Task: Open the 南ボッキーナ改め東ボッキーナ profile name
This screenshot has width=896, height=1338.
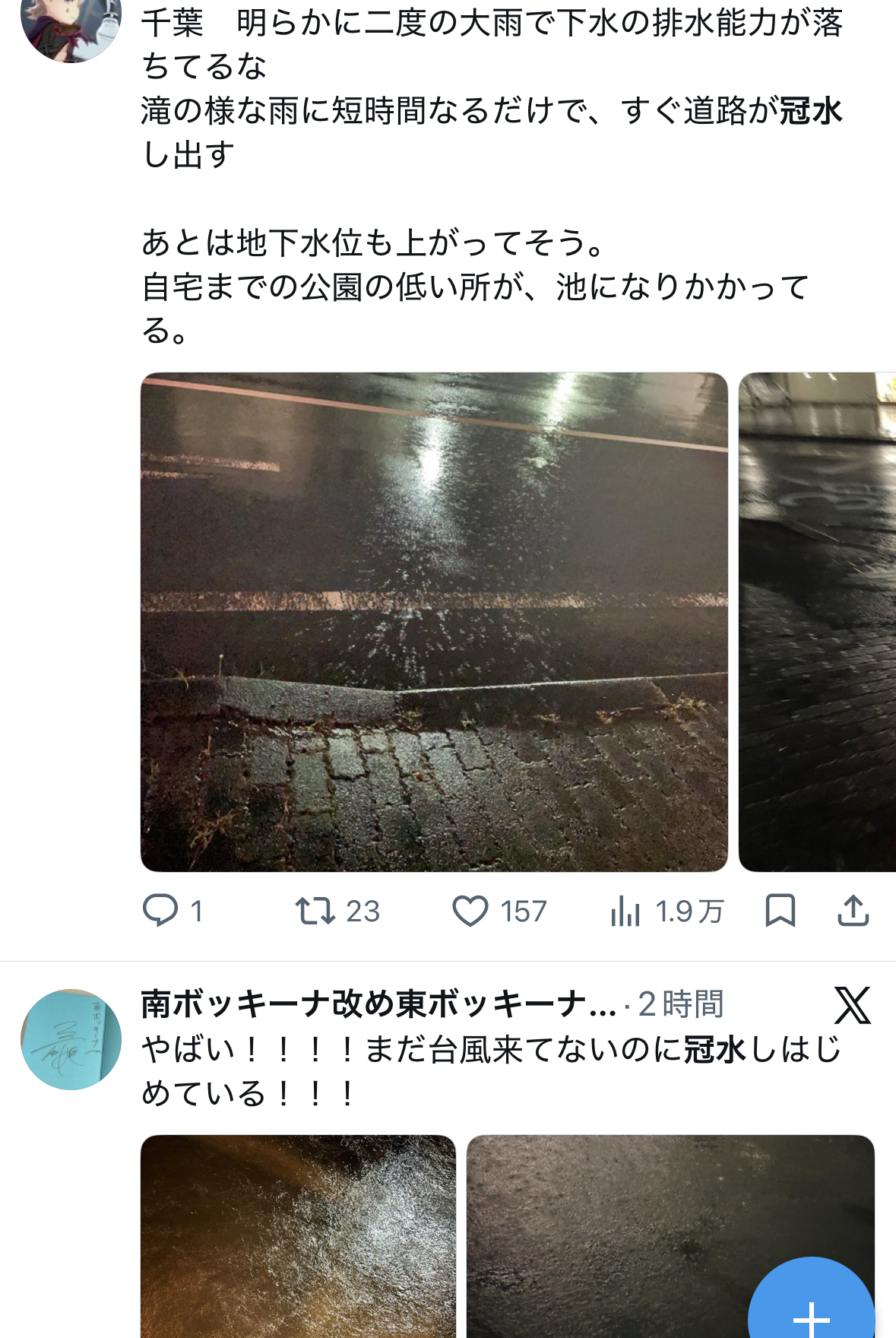Action: click(x=378, y=1003)
